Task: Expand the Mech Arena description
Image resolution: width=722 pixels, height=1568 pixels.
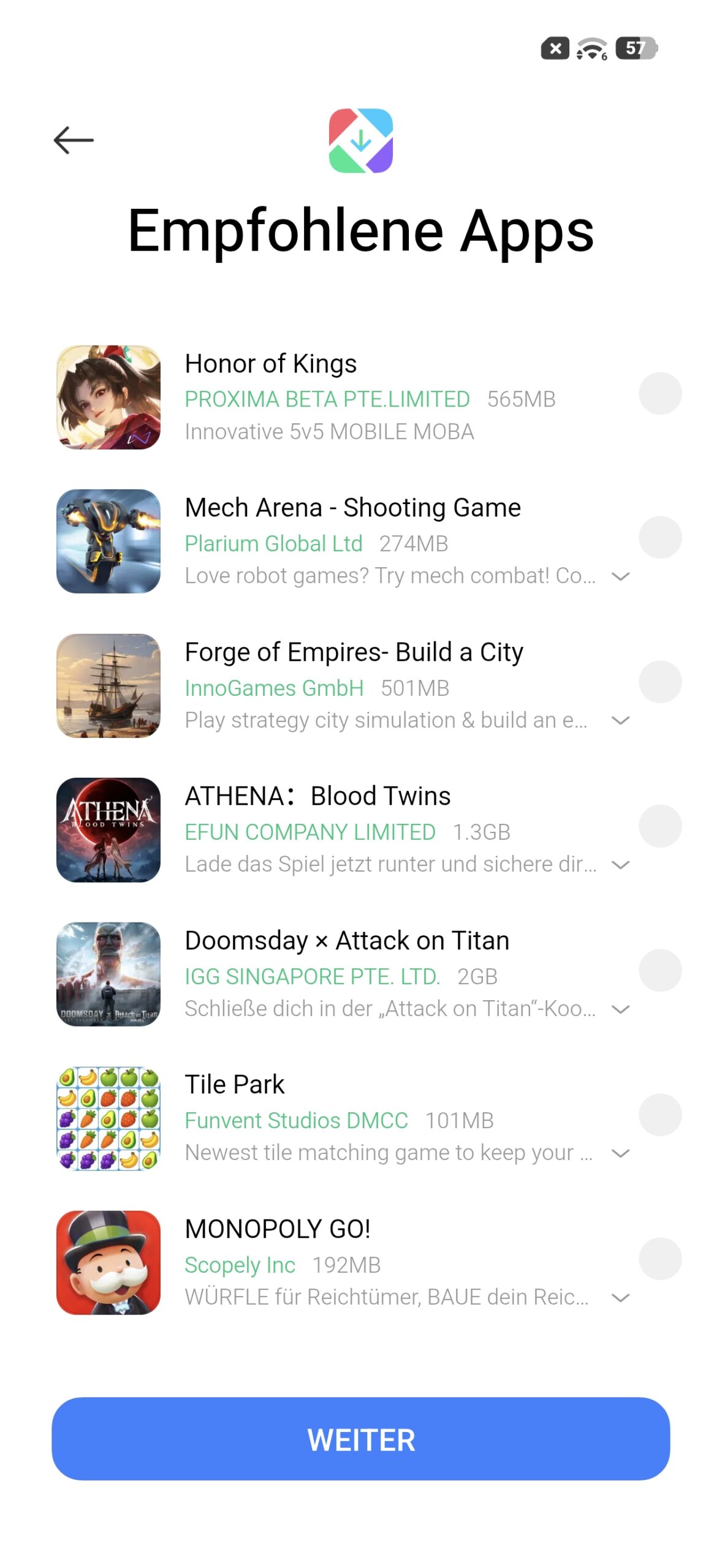Action: pyautogui.click(x=620, y=576)
